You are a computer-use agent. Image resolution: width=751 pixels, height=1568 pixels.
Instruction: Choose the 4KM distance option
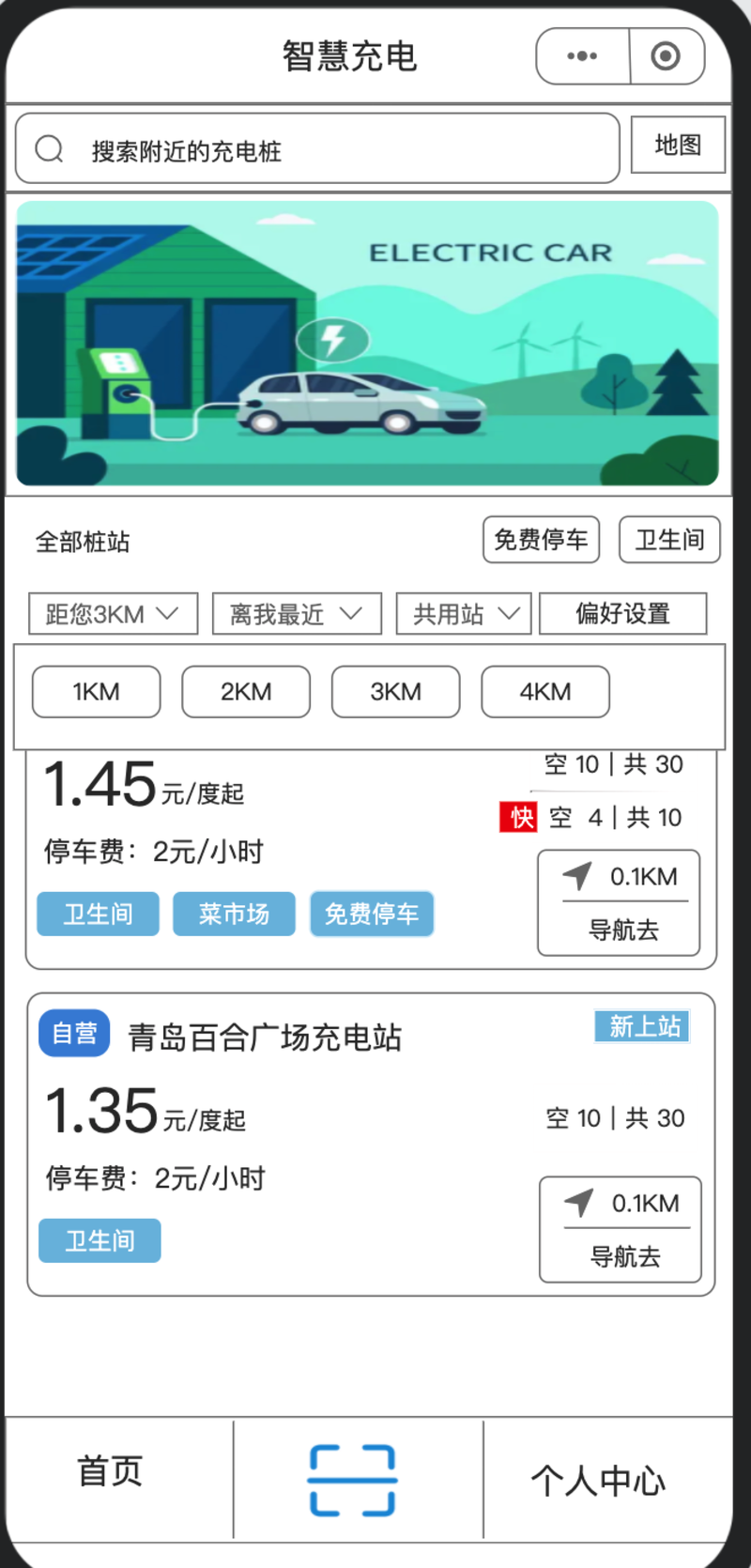point(545,692)
